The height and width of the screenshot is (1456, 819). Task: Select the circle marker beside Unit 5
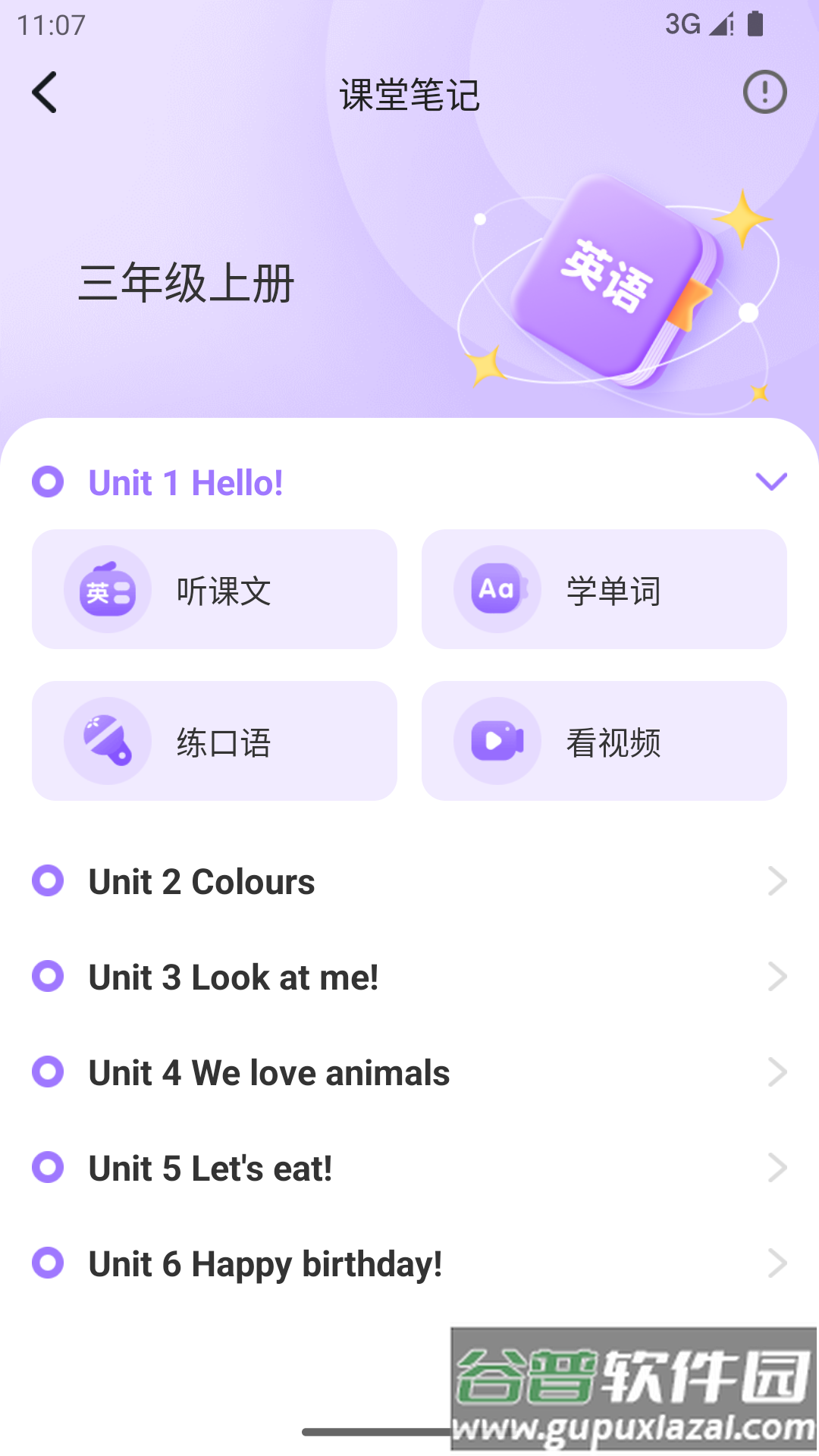[48, 1168]
